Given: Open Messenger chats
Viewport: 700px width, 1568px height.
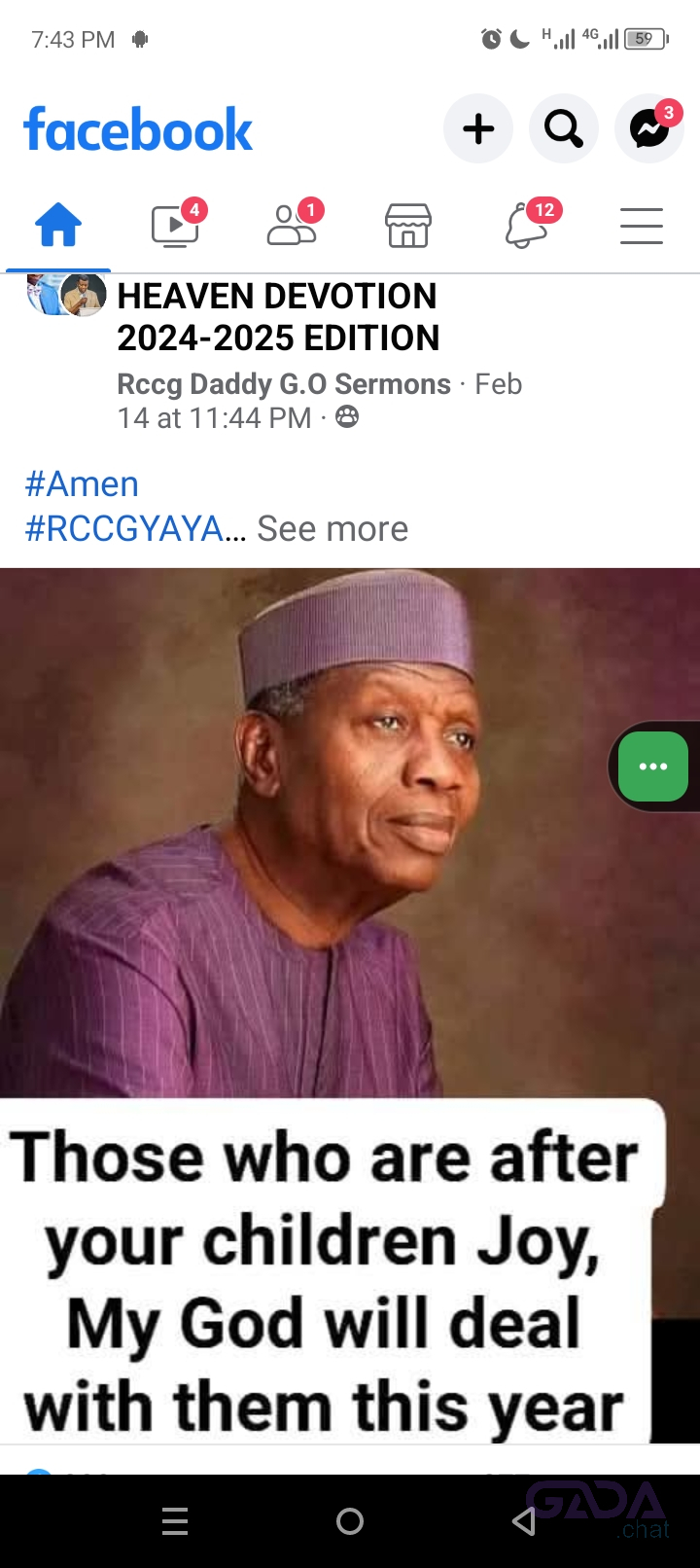Looking at the screenshot, I should tap(649, 128).
